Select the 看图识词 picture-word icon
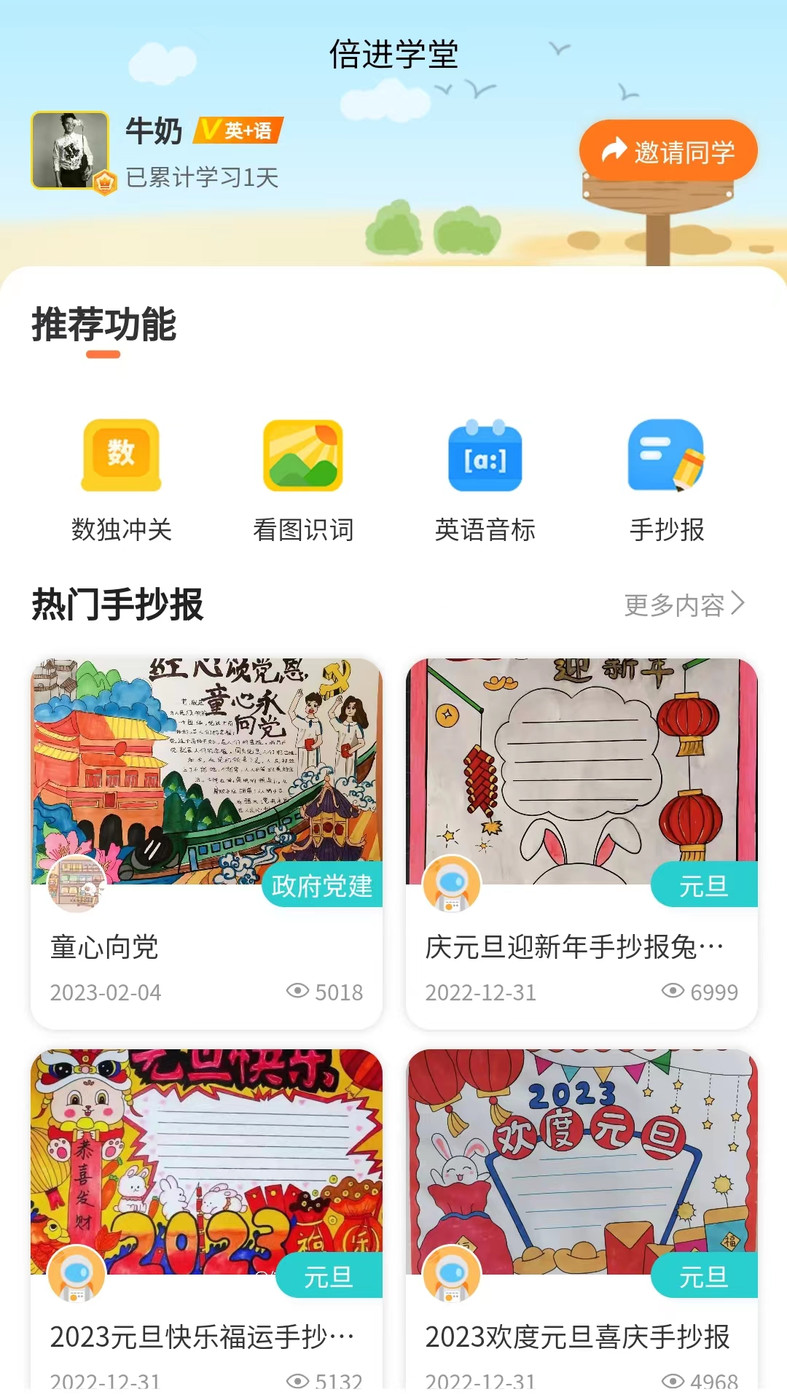 click(x=303, y=456)
